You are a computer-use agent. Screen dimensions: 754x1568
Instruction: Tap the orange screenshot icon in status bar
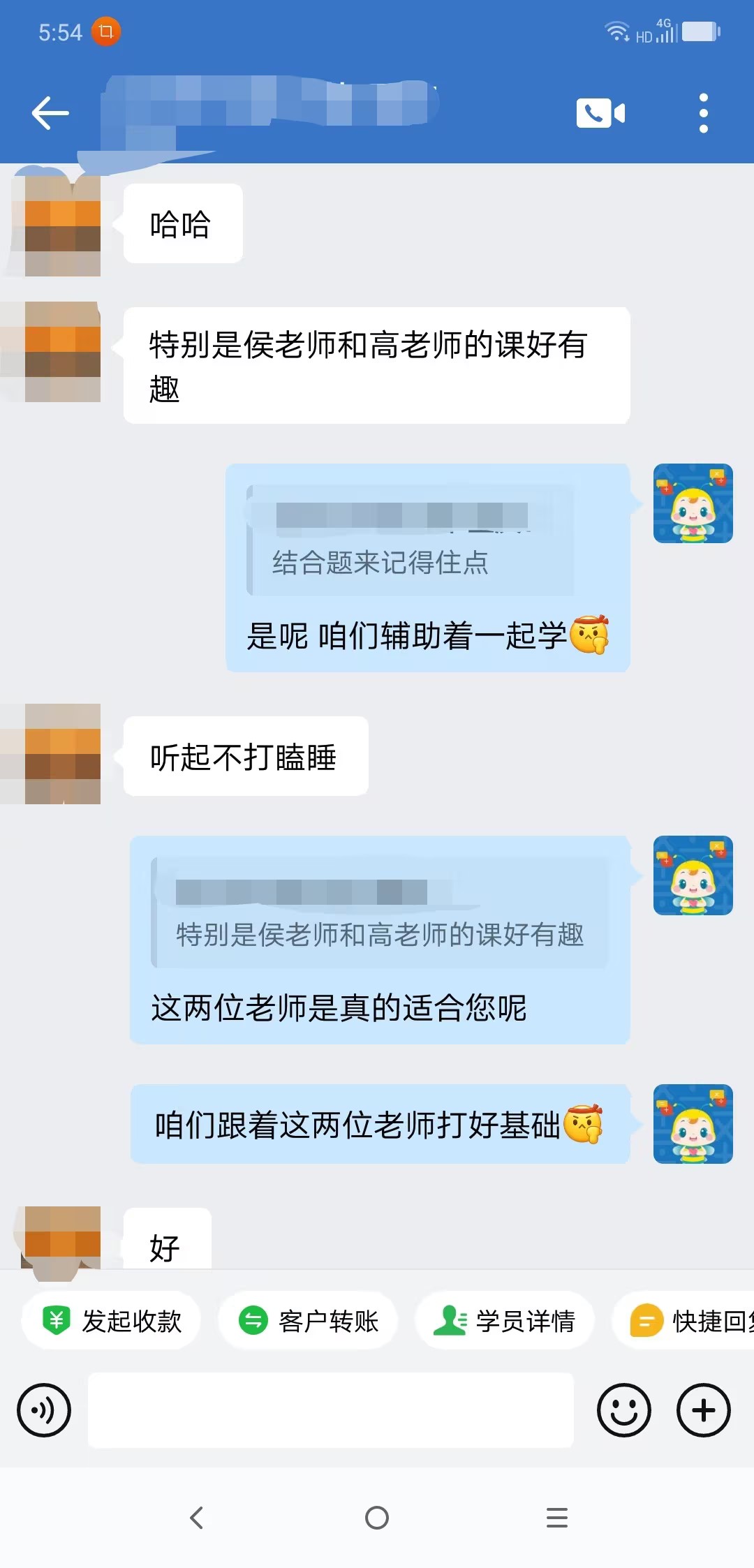(x=106, y=31)
